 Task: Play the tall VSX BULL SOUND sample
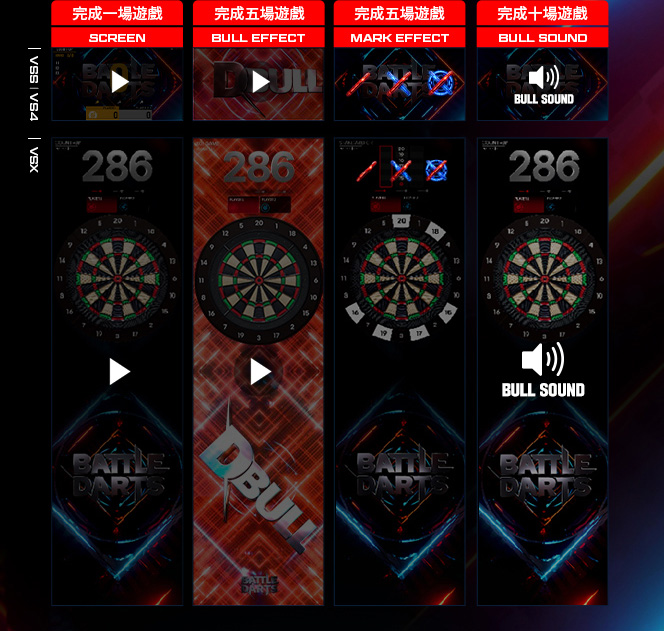(x=543, y=360)
